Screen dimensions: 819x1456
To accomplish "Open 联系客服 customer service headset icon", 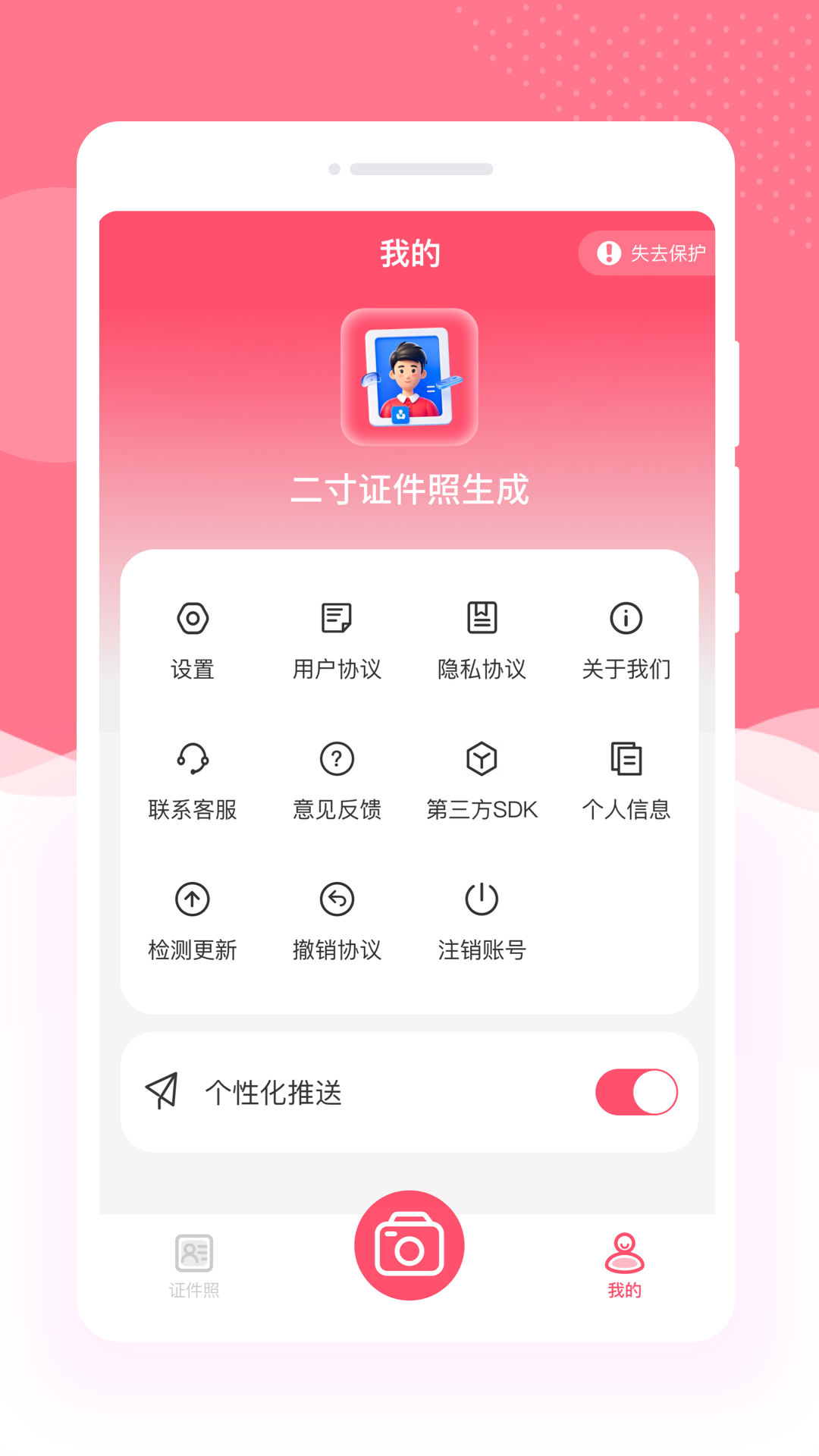I will point(193,758).
